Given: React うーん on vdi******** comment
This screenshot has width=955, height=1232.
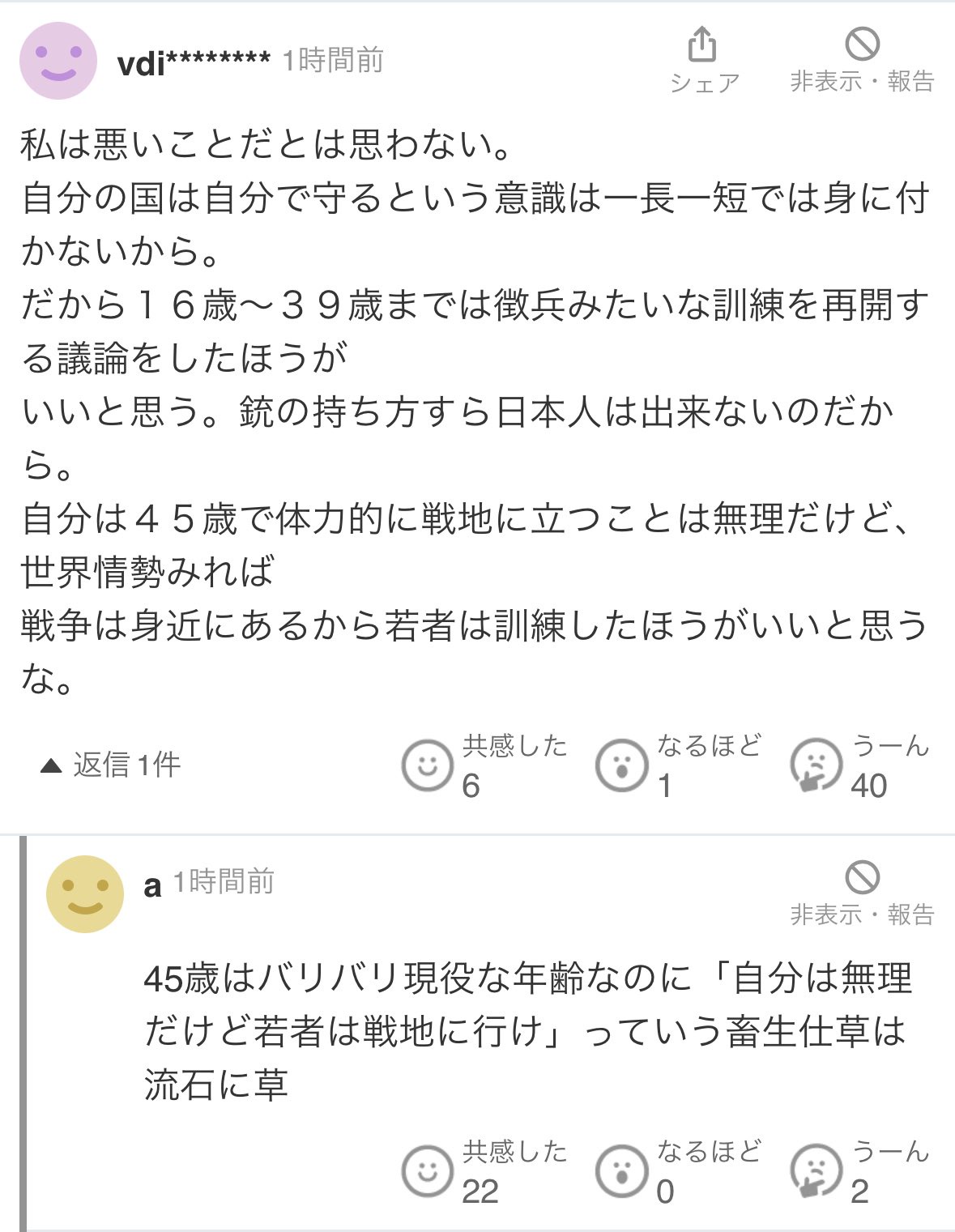Looking at the screenshot, I should click(x=816, y=765).
